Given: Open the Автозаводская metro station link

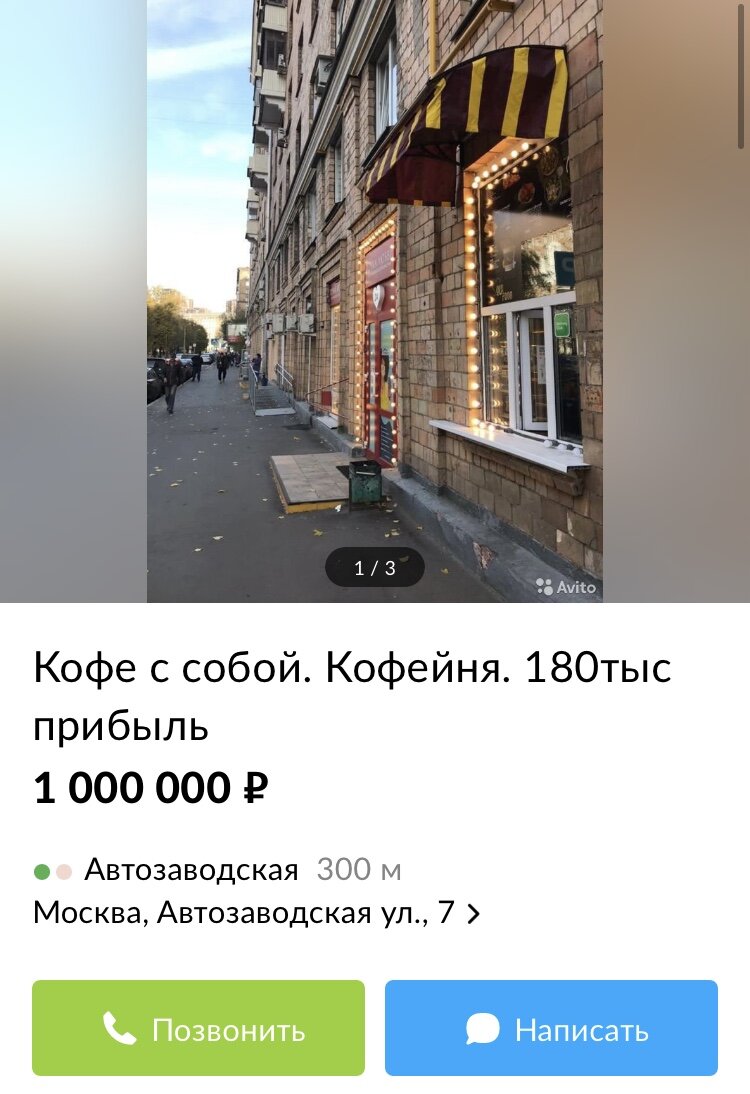Looking at the screenshot, I should (x=190, y=871).
